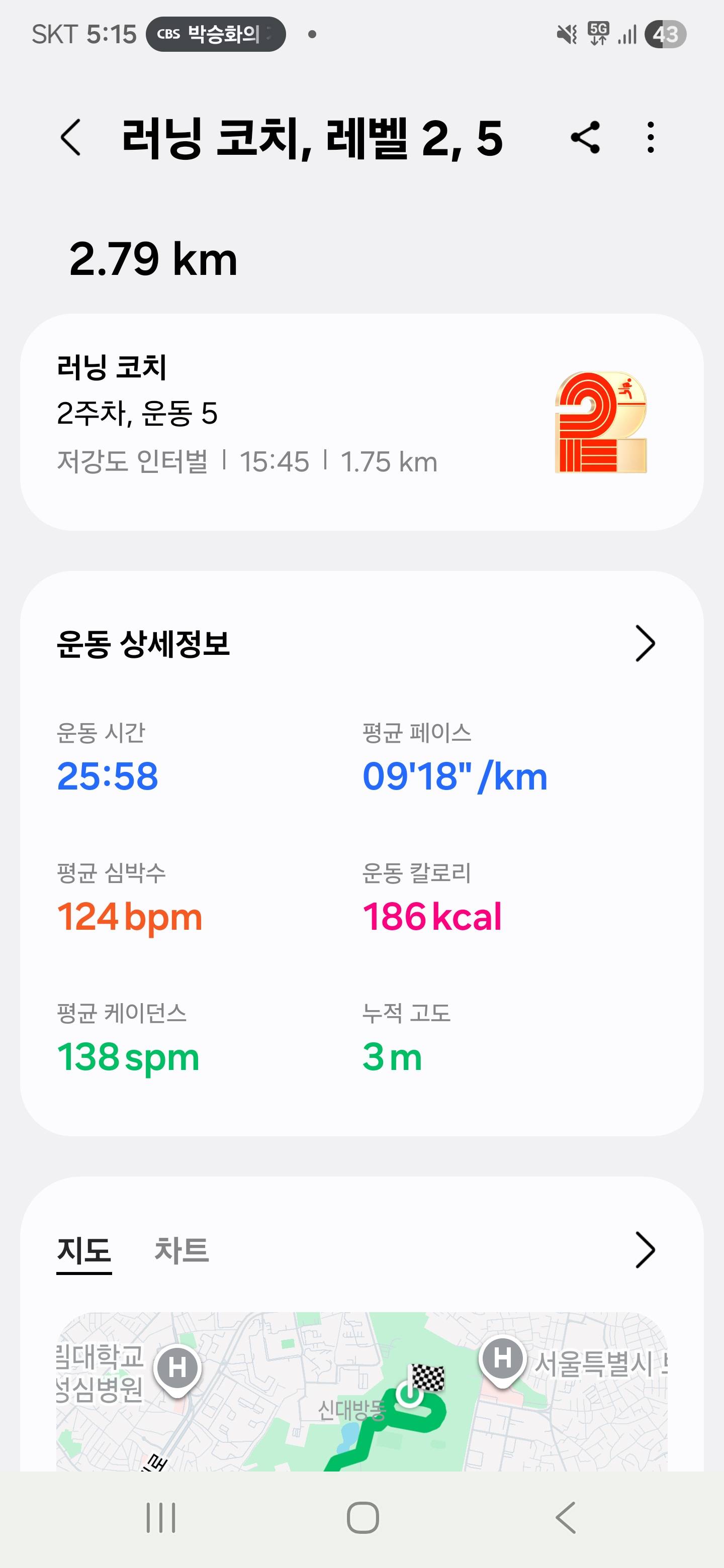The image size is (724, 1568).
Task: Tap the share icon in the header
Action: click(586, 139)
